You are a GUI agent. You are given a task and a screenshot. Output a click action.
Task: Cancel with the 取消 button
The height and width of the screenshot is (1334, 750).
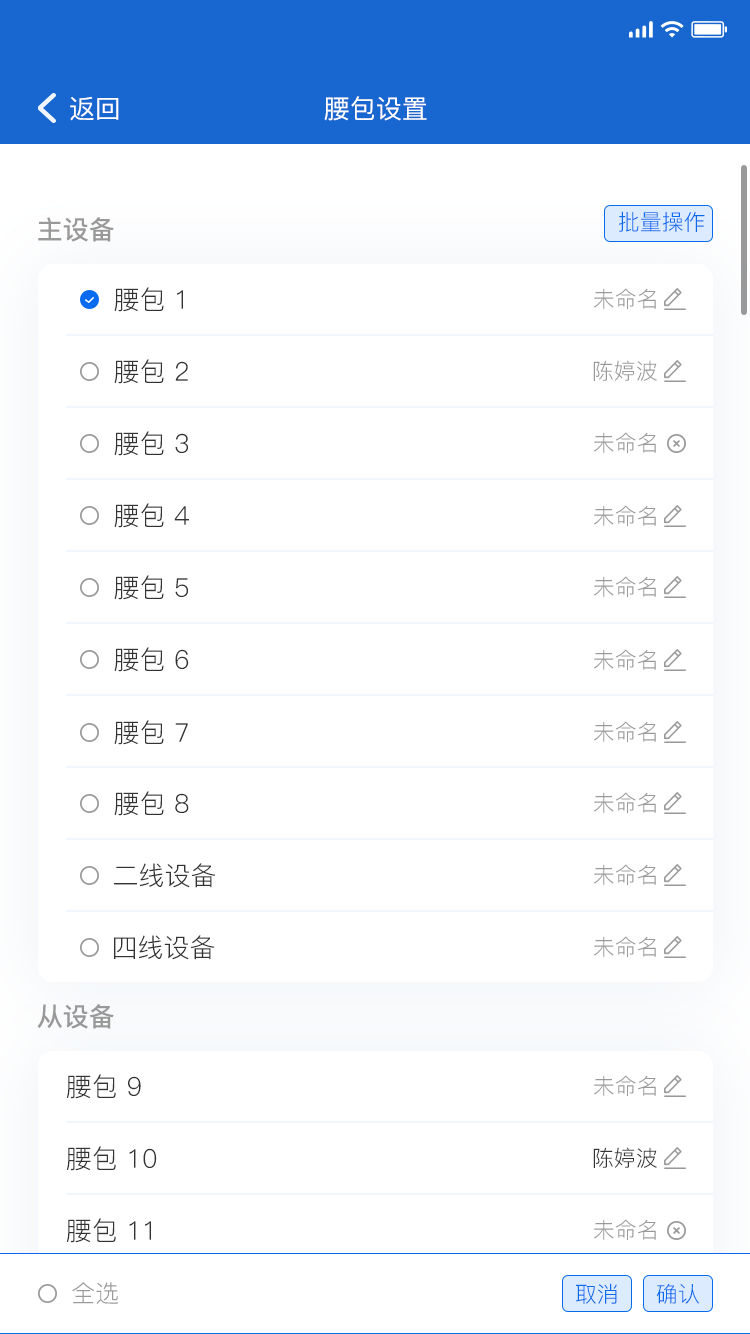point(596,1293)
